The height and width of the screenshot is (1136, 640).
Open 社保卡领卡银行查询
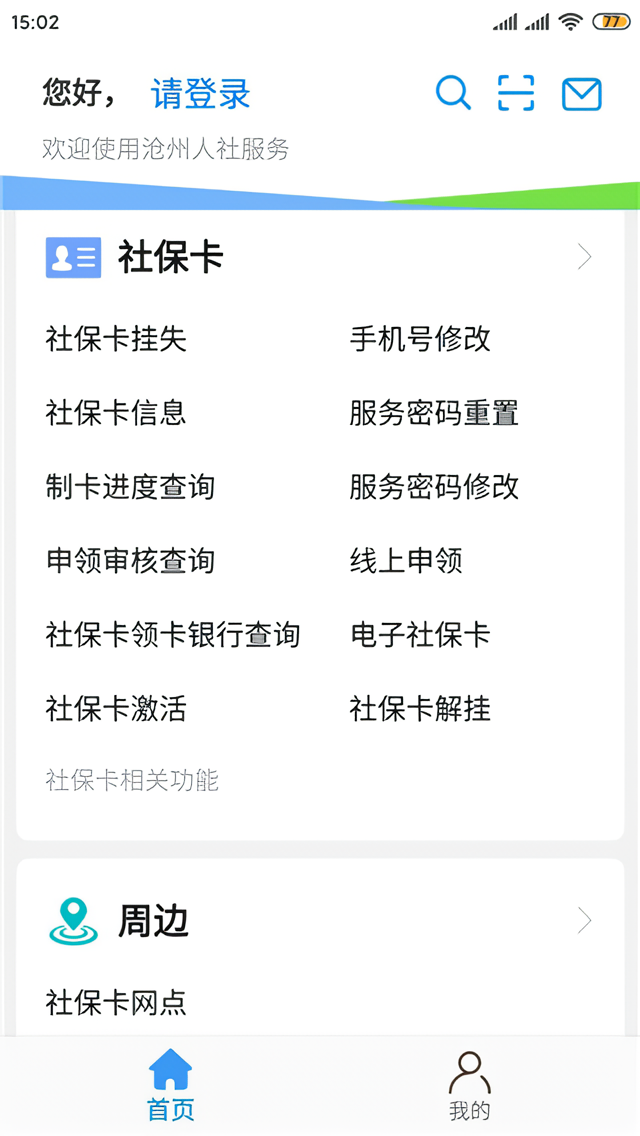pos(173,635)
